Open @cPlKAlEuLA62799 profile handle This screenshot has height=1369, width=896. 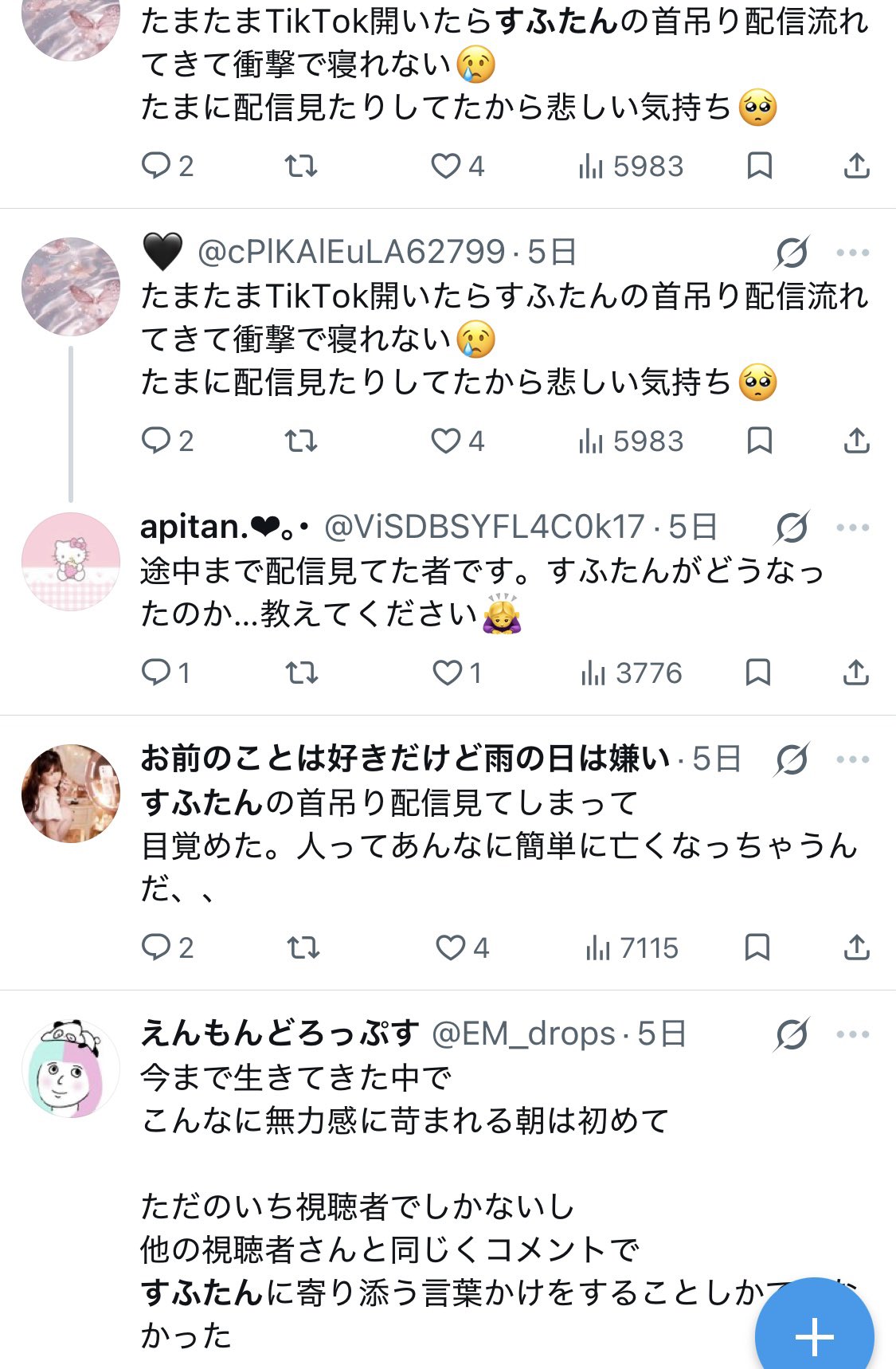point(351,252)
